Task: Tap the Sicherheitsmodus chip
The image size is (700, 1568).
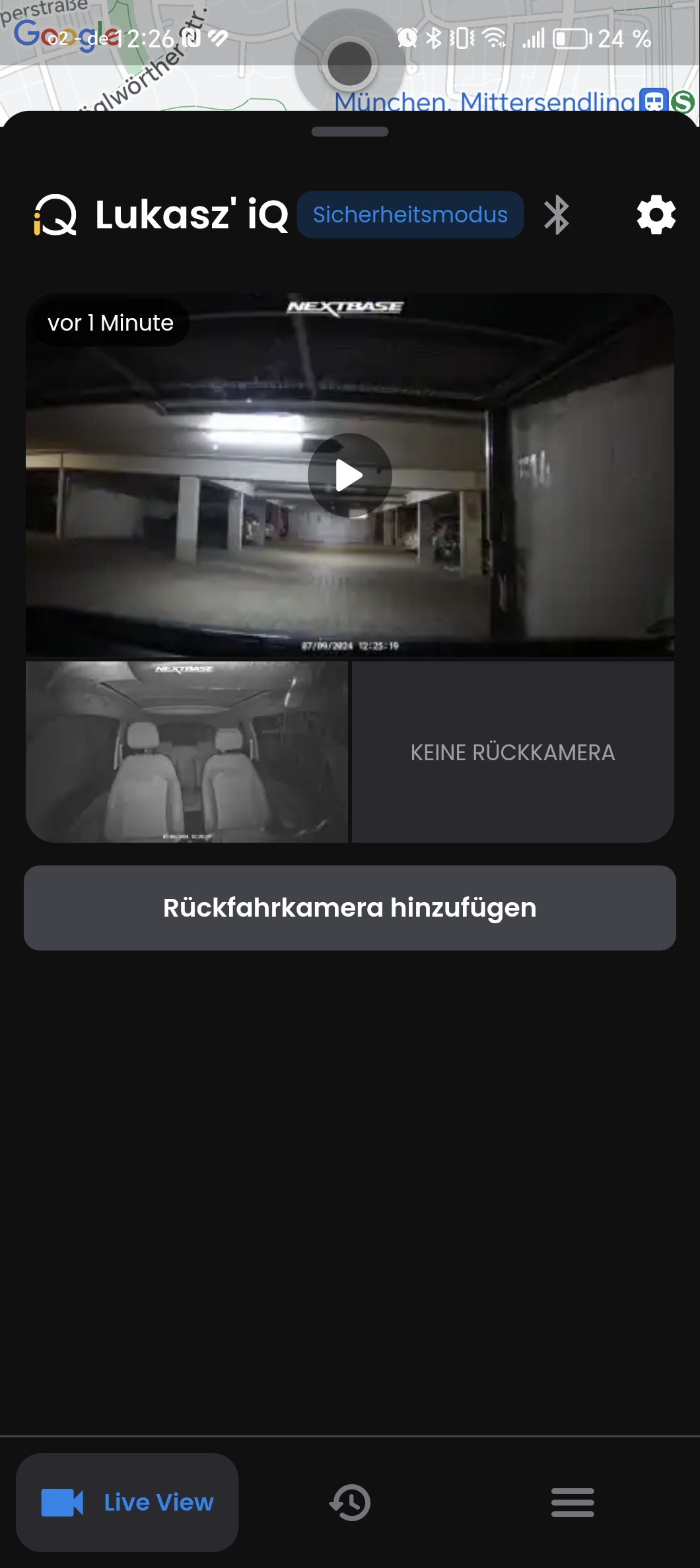Action: click(x=410, y=214)
